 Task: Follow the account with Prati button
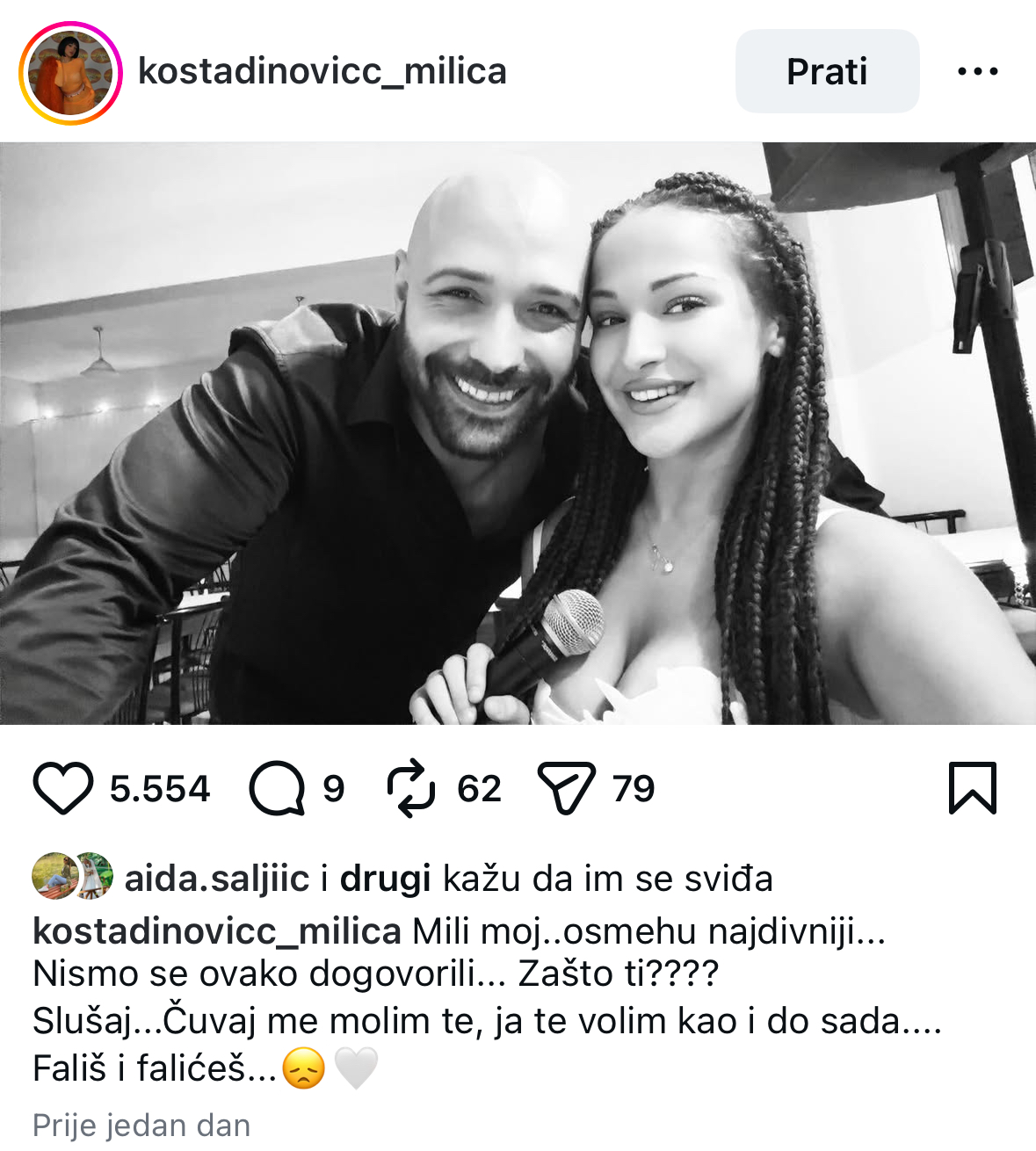click(x=826, y=71)
